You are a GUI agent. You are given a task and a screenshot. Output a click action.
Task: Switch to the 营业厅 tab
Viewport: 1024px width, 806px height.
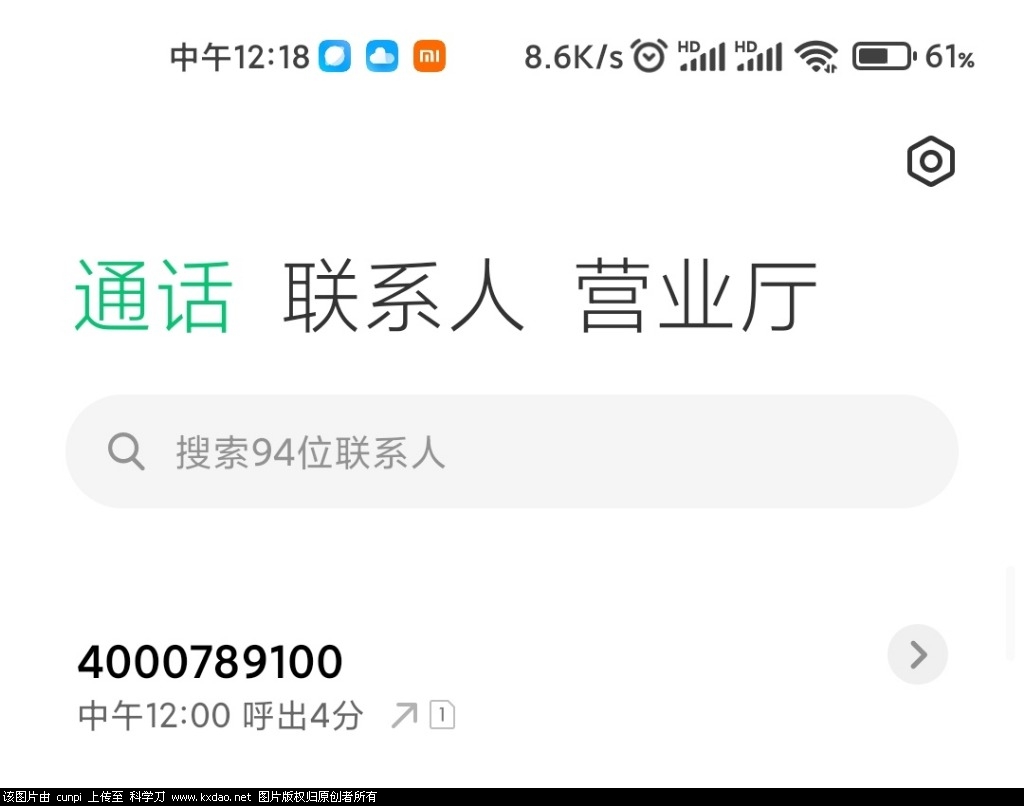tap(696, 297)
